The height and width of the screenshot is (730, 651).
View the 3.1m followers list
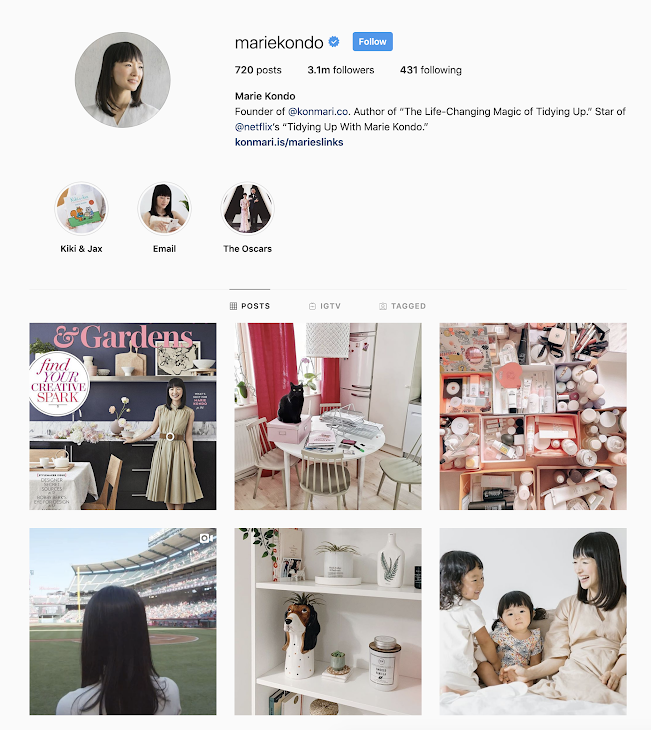tap(340, 70)
